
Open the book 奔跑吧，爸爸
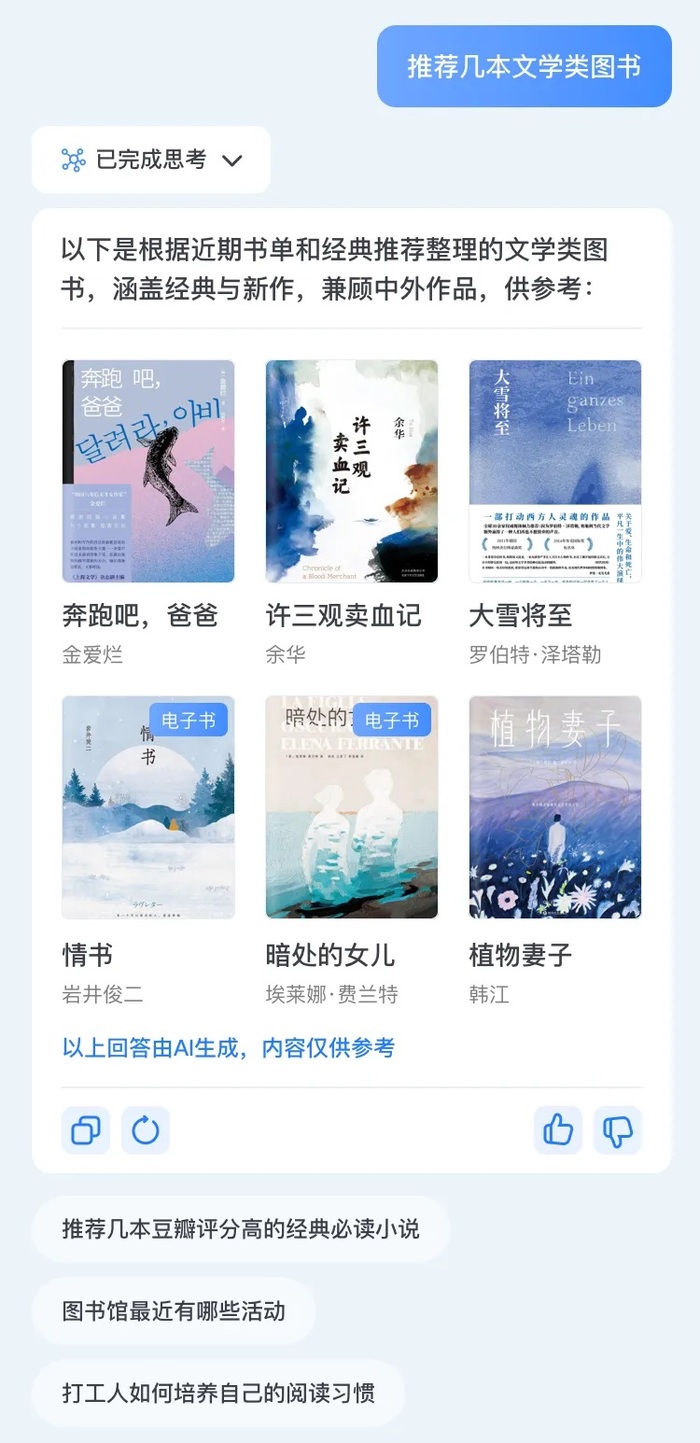(148, 471)
